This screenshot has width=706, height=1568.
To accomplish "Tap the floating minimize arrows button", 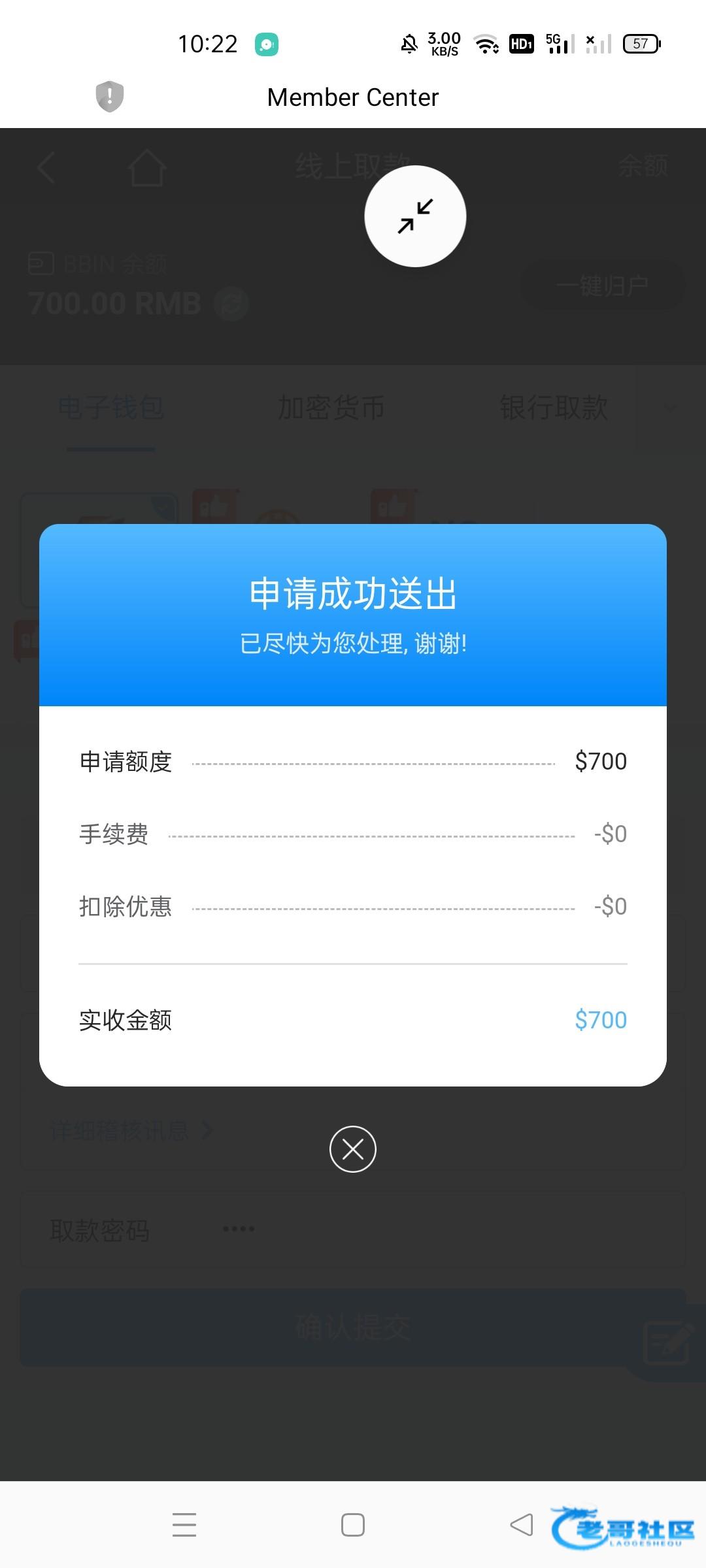I will click(415, 216).
